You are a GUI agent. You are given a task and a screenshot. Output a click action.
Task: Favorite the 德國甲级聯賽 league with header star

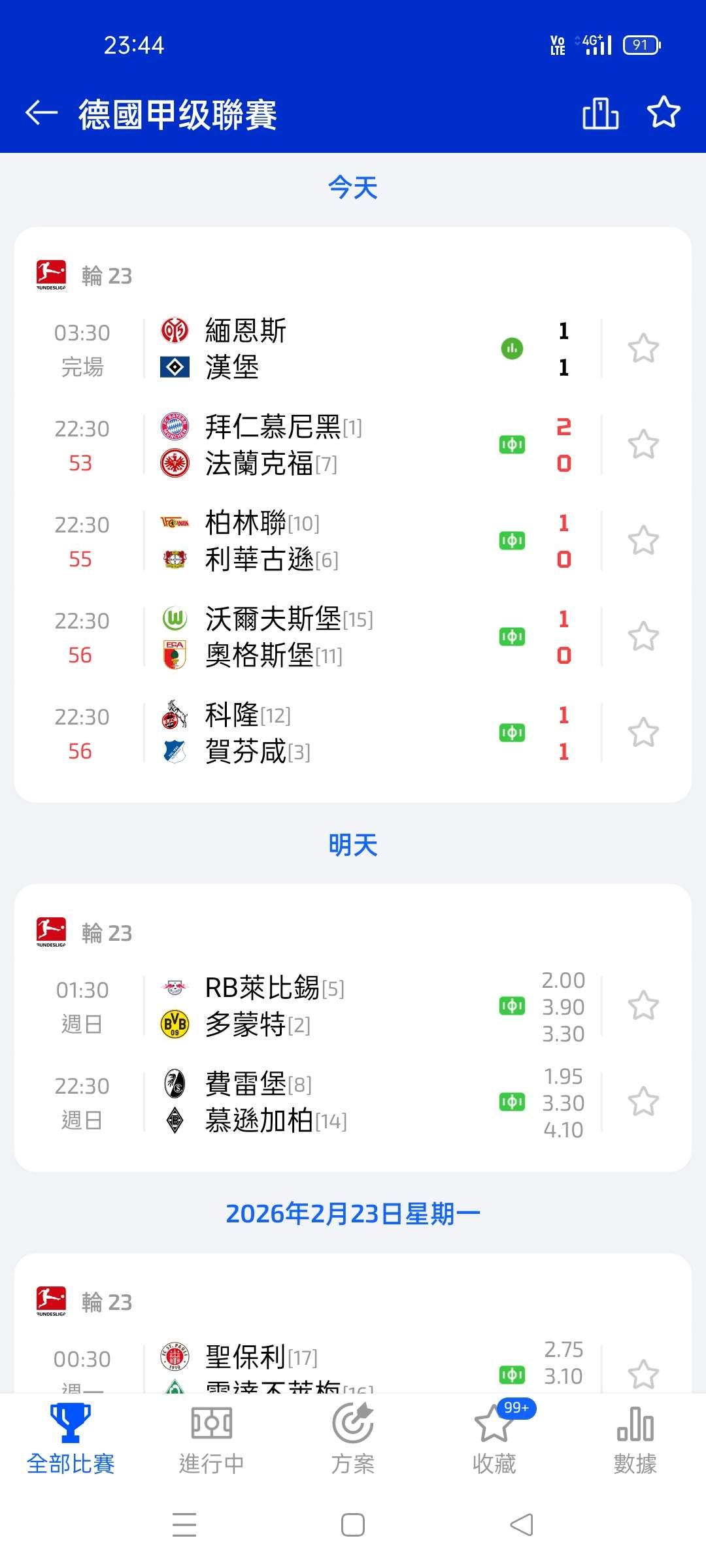coord(664,112)
